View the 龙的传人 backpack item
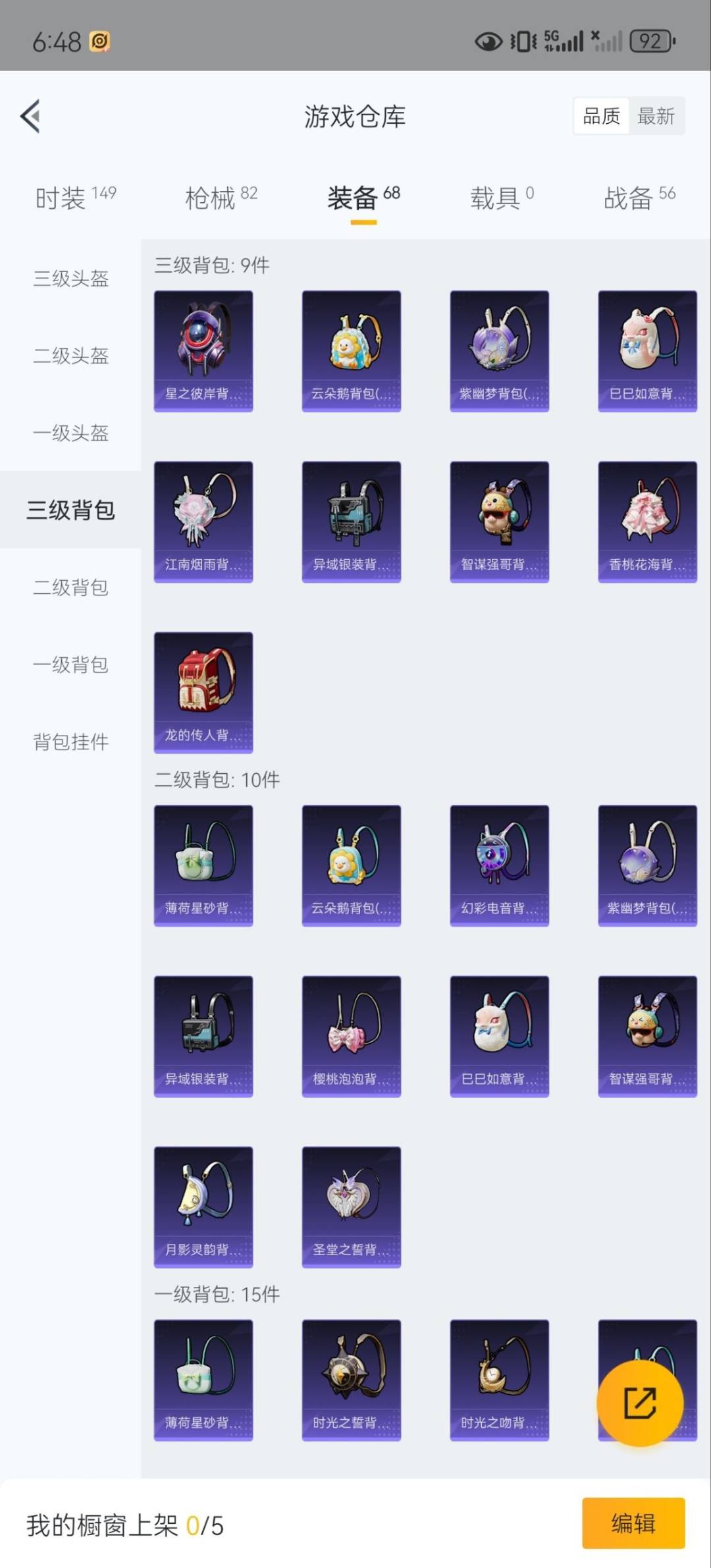 pos(203,691)
